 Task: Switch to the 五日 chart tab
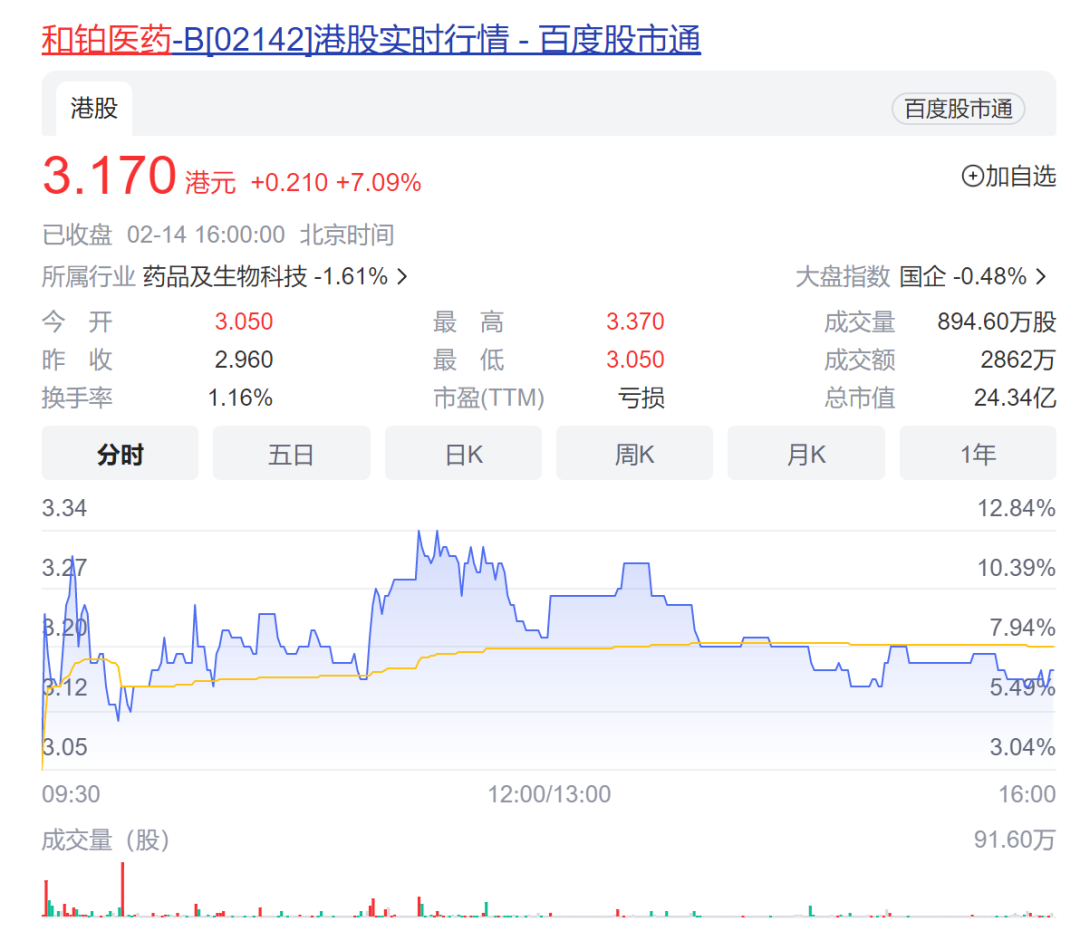tap(291, 455)
